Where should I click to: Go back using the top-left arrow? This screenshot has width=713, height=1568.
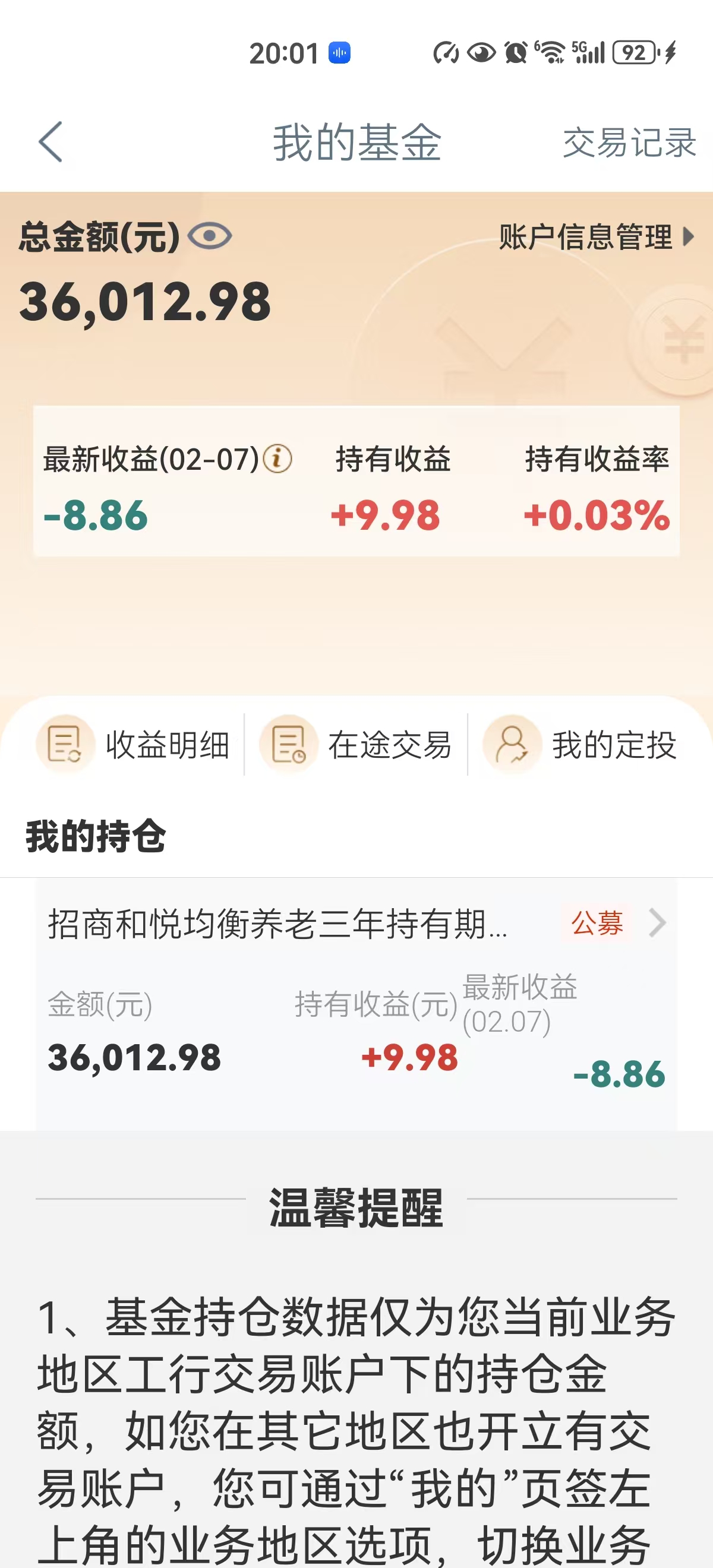[51, 142]
